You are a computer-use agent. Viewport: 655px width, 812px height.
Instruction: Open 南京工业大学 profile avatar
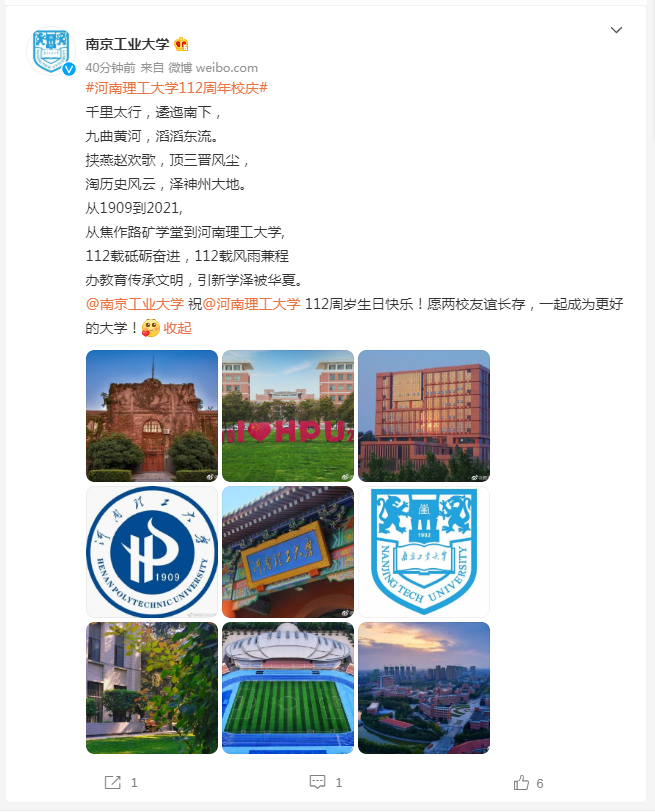tap(51, 52)
